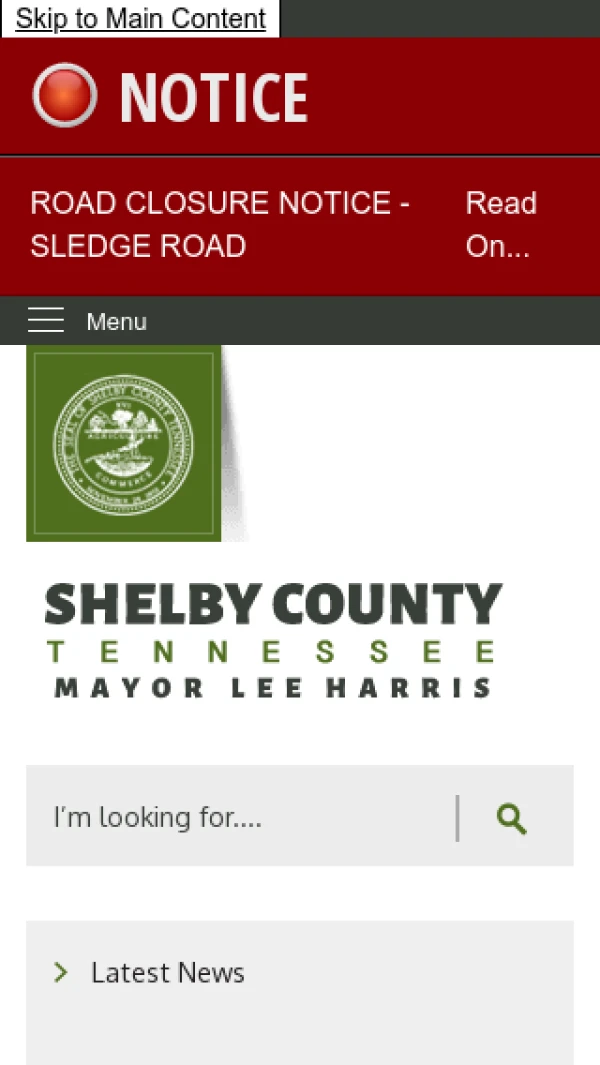Viewport: 600px width, 1065px height.
Task: Tap Read On for the road closure
Action: tap(501, 224)
